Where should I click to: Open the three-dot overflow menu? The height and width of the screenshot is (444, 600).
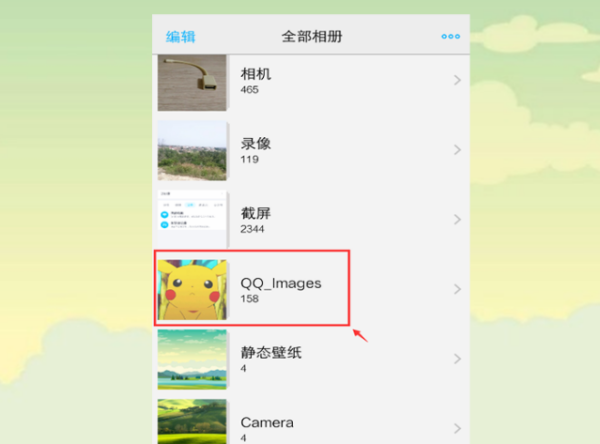click(451, 37)
